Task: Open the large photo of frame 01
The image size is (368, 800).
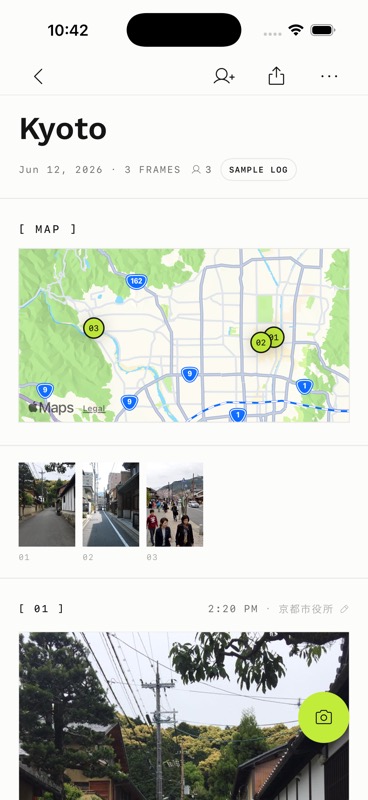Action: 184,716
